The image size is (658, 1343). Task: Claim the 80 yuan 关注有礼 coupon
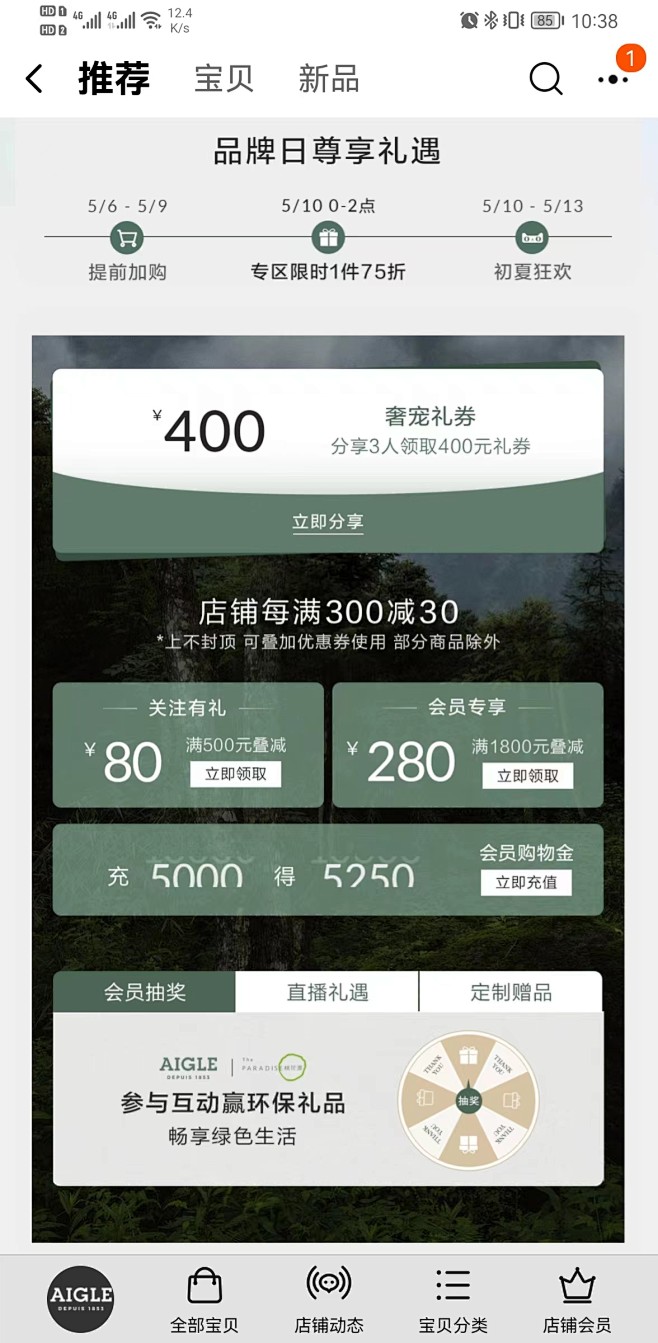pos(236,774)
